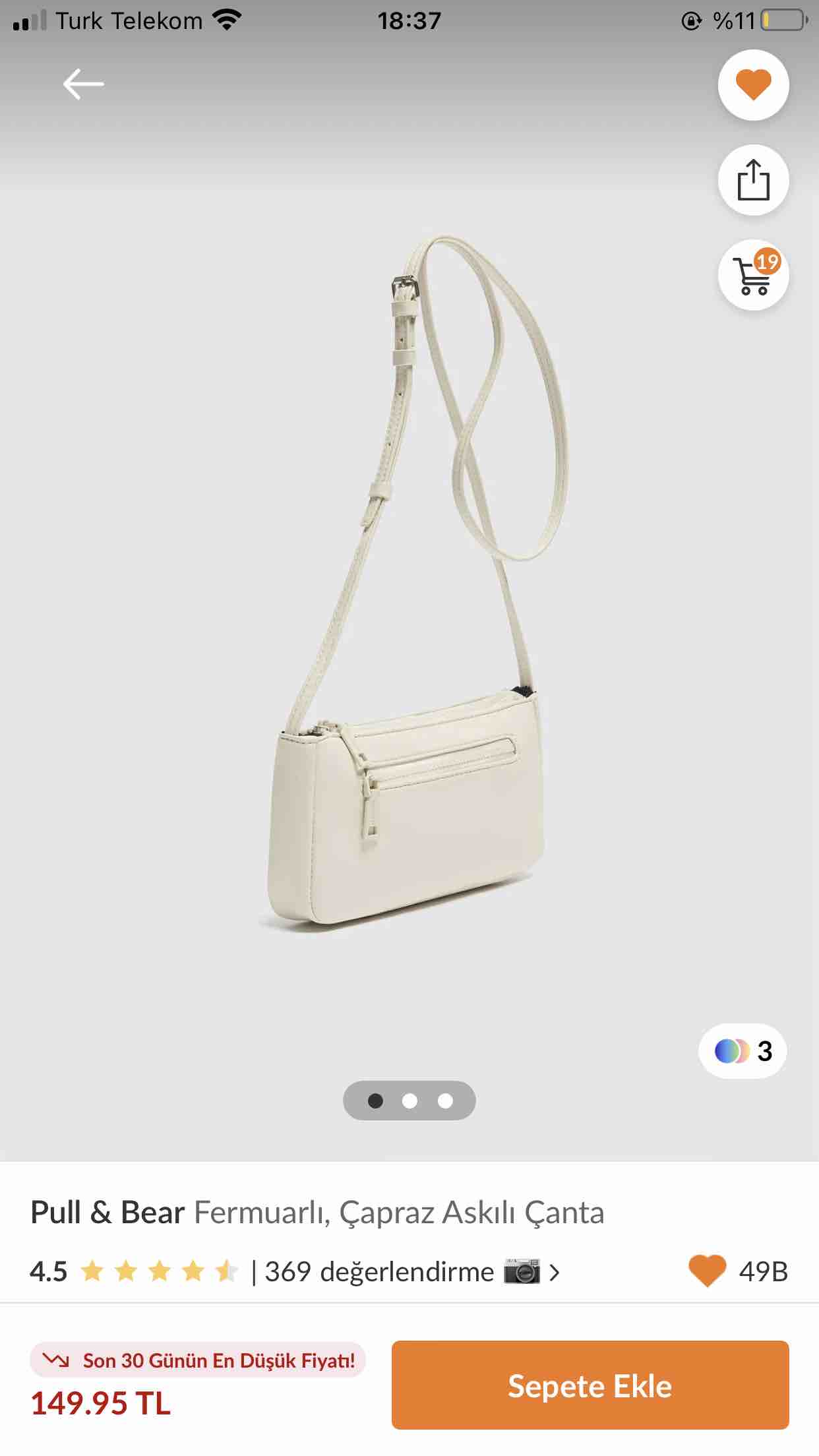Open the shopping cart with 19 items
Screen dimensions: 819x1456
[x=753, y=275]
